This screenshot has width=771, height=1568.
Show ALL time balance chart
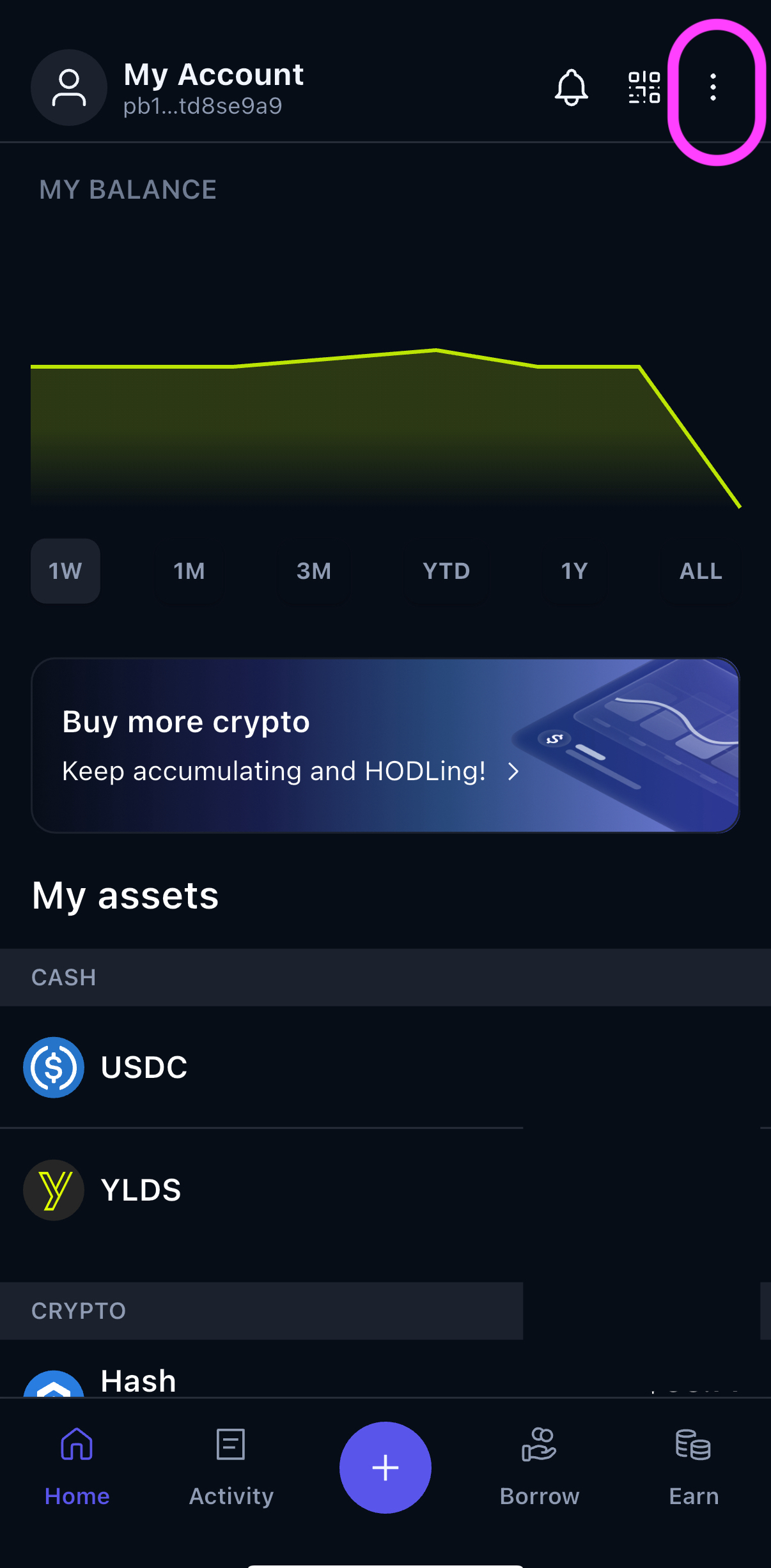pos(701,571)
